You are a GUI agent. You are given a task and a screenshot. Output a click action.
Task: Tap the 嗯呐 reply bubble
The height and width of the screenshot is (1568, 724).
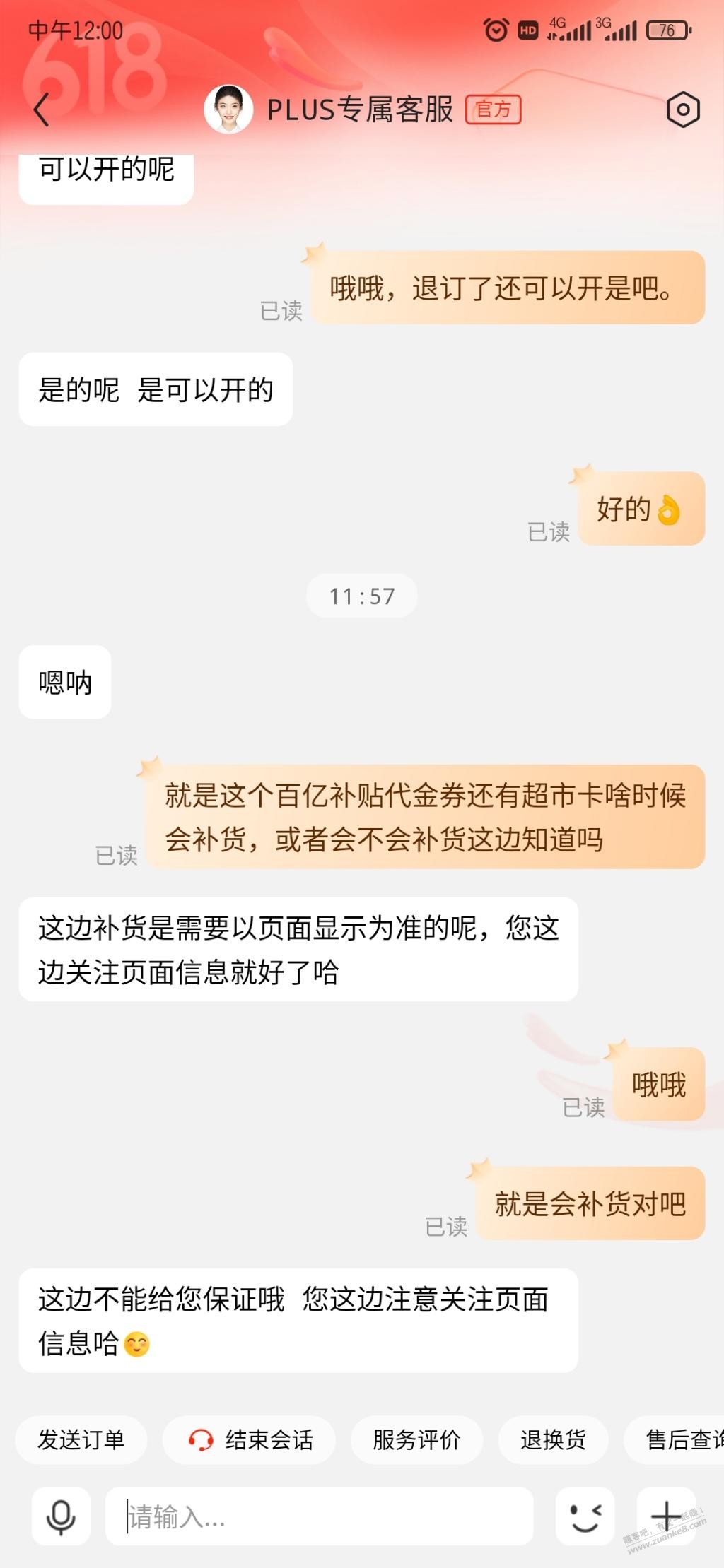tap(65, 682)
